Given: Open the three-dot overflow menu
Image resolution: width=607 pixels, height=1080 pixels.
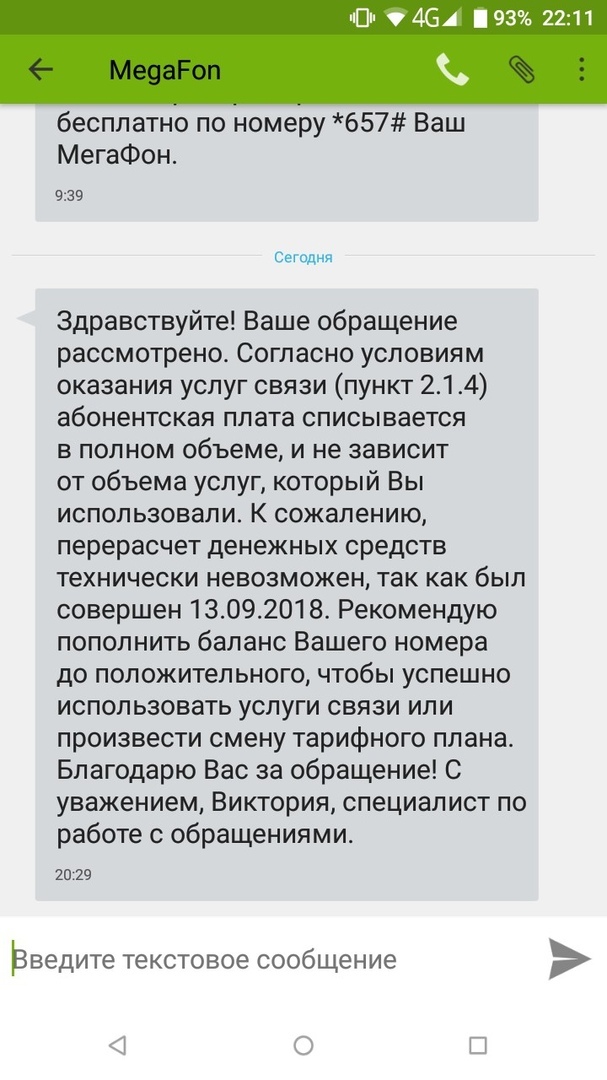Looking at the screenshot, I should coord(582,70).
